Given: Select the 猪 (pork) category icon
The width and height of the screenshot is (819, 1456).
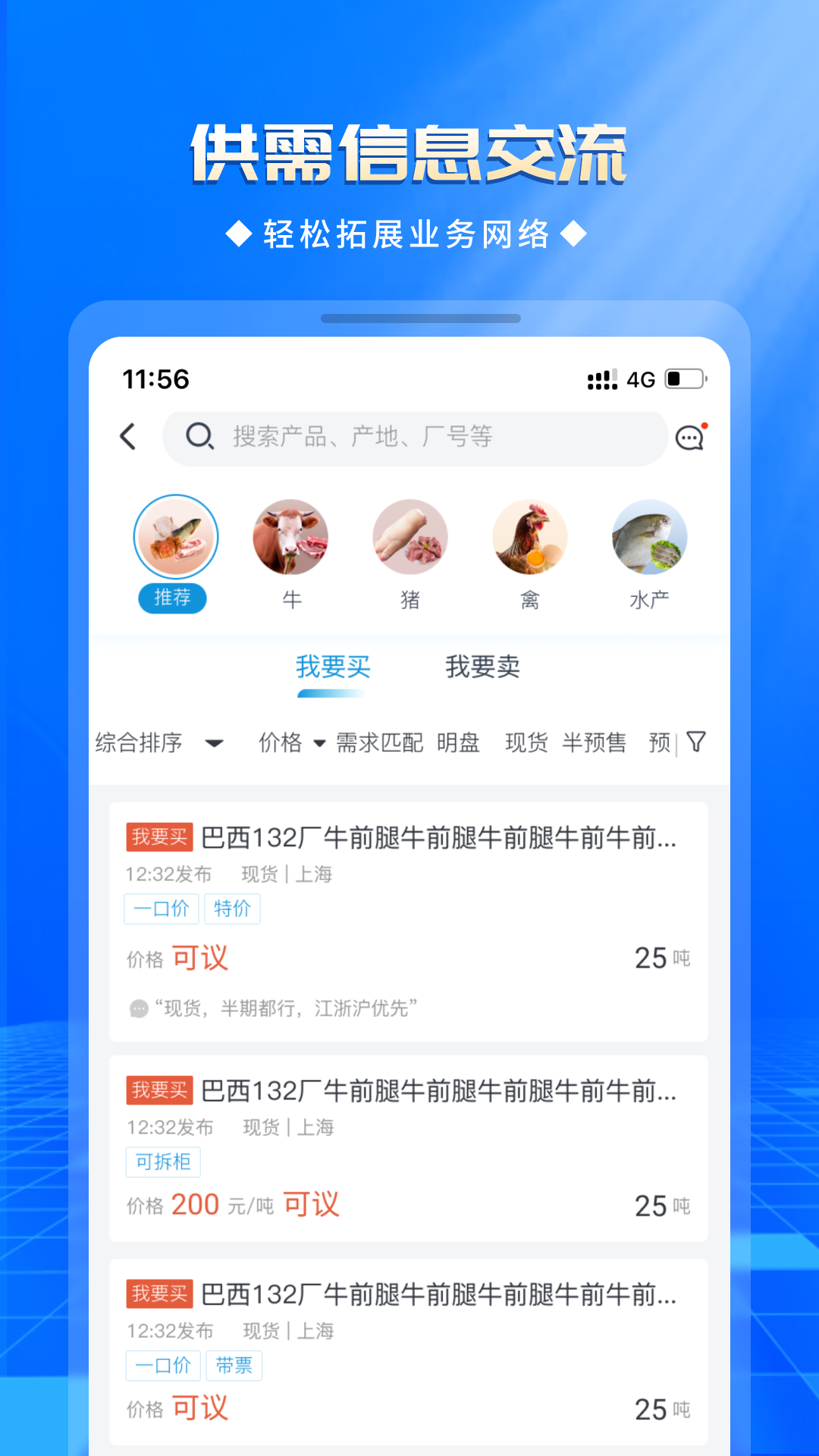Looking at the screenshot, I should 410,537.
